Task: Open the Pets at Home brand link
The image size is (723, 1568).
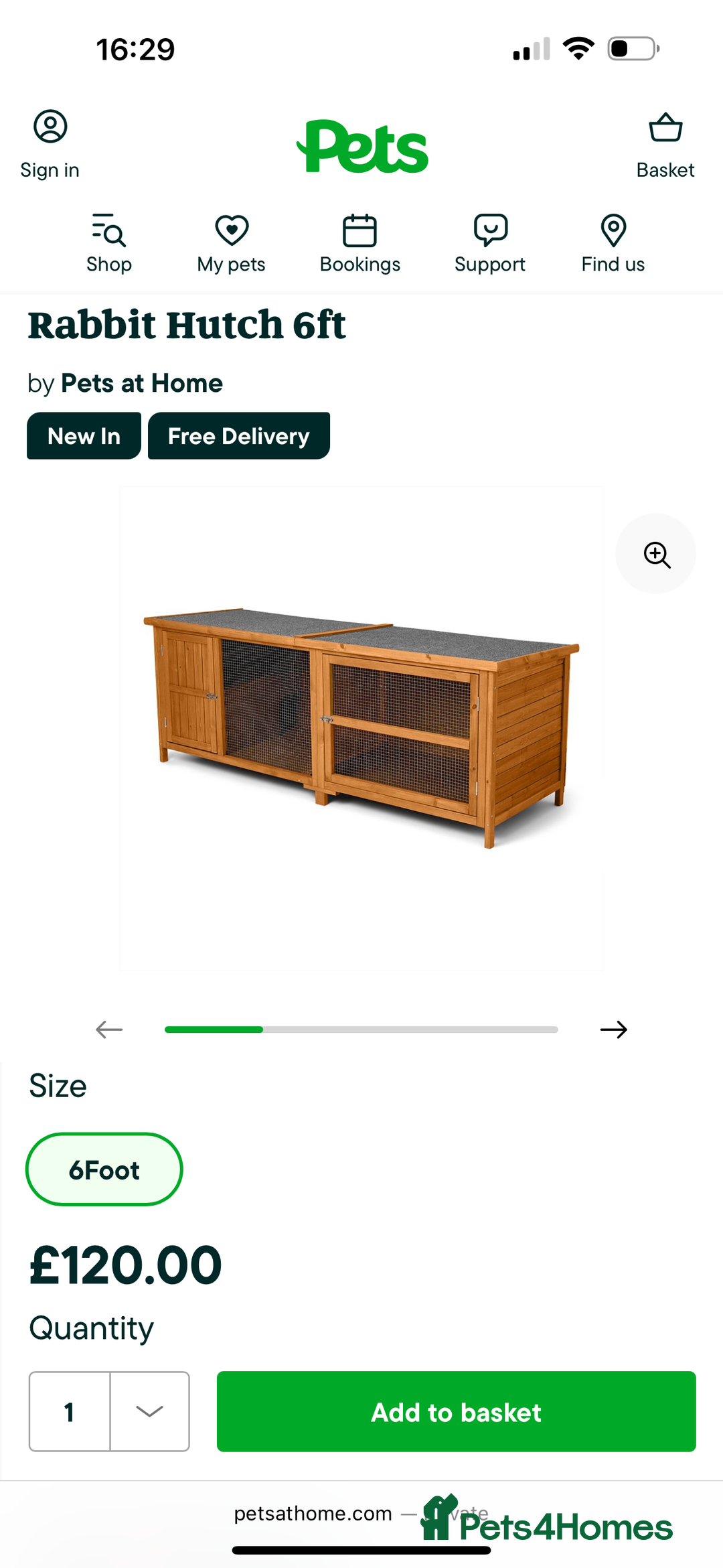Action: [x=142, y=383]
